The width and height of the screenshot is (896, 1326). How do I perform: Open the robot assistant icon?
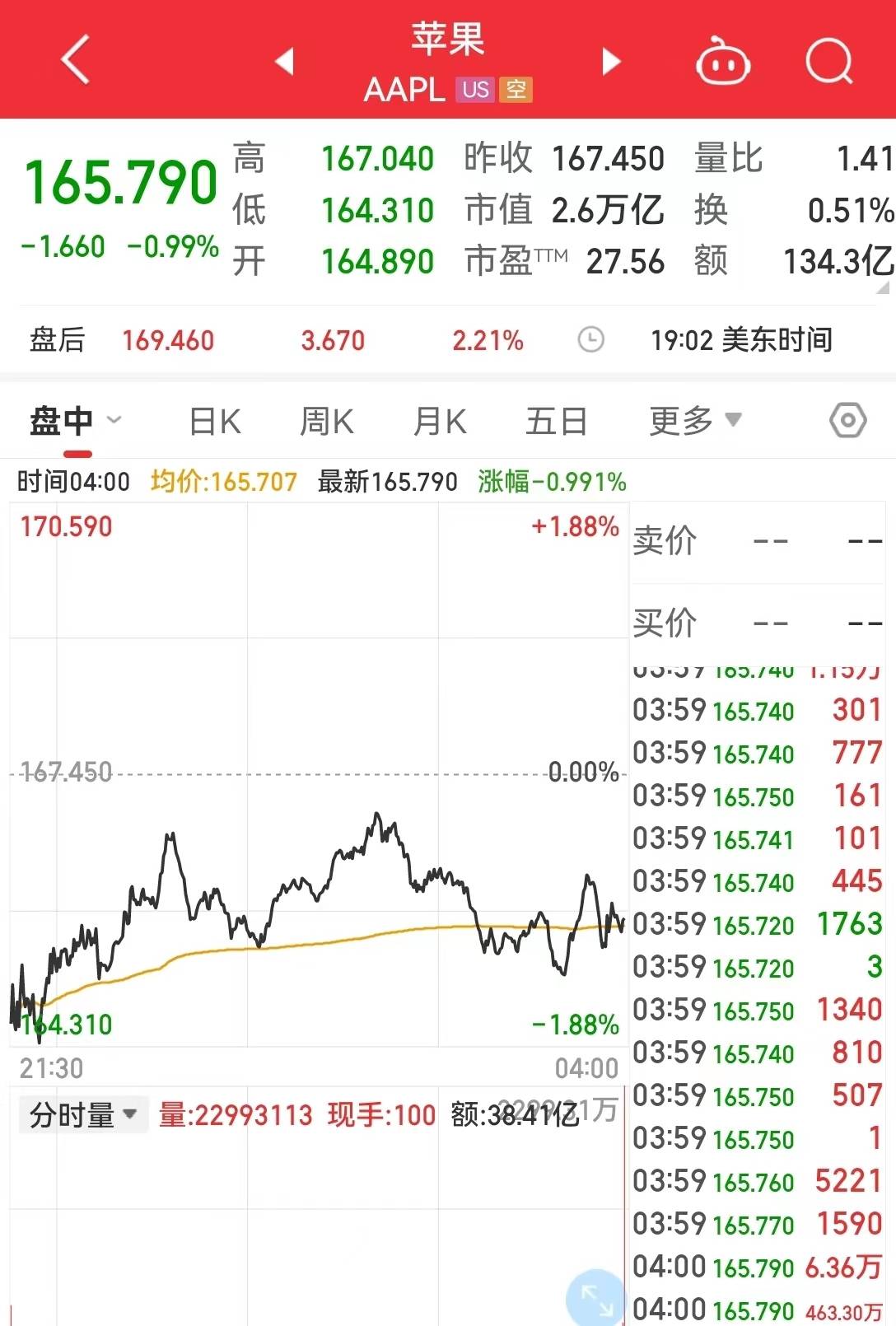(x=723, y=62)
